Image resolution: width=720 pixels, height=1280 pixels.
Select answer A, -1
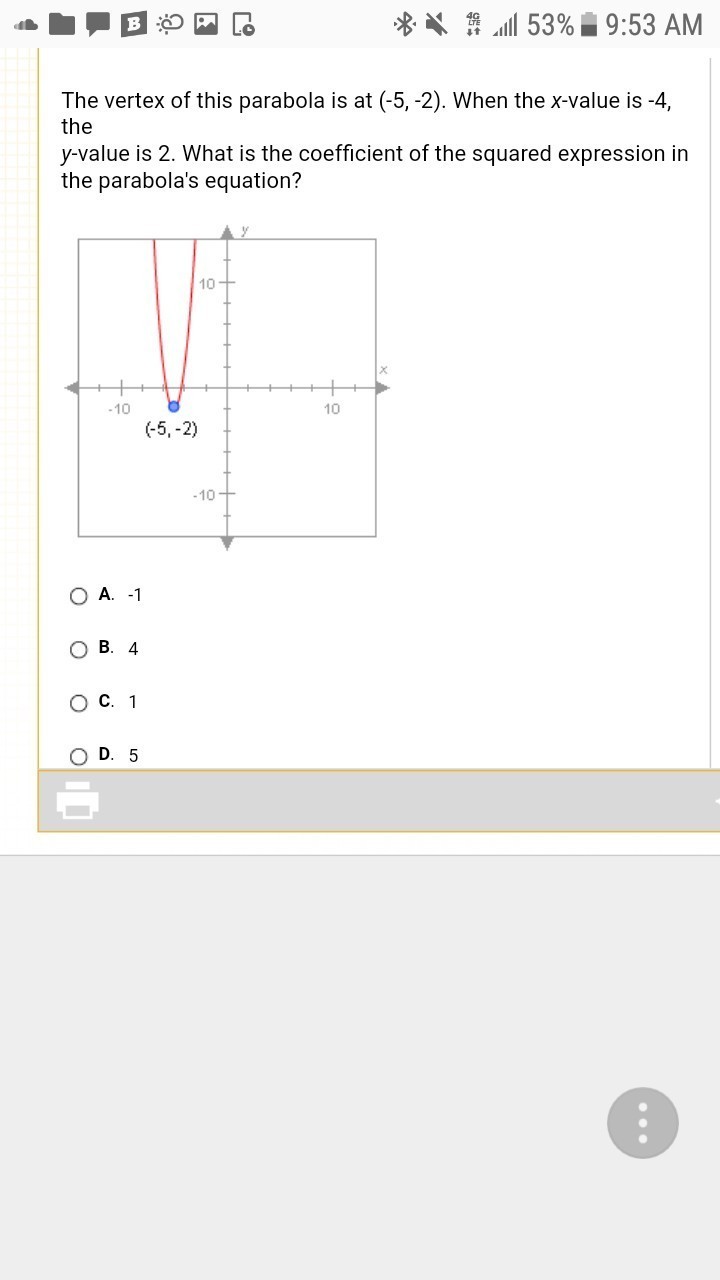point(79,596)
